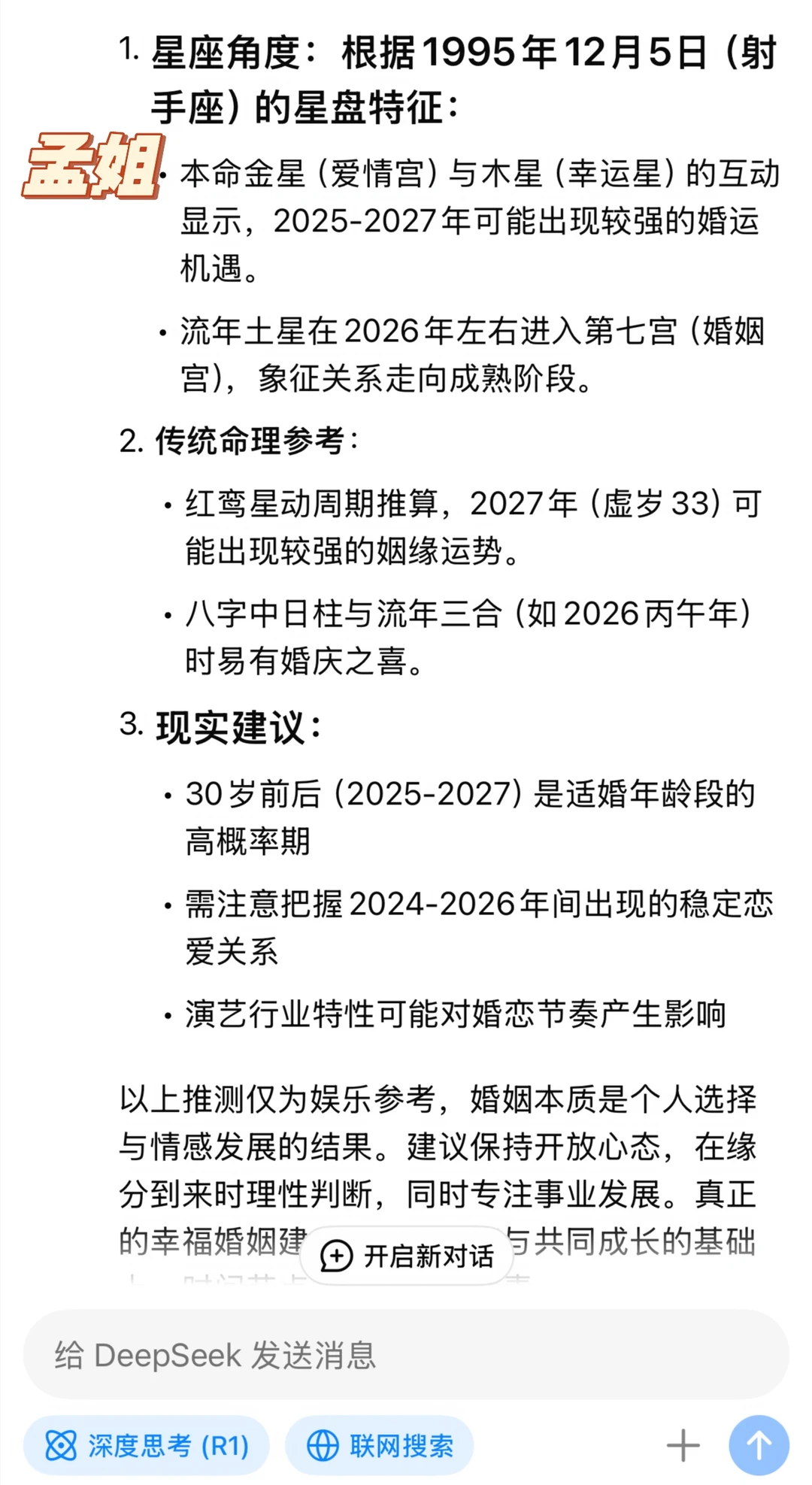Toggle 深度思考 (R1) mode
The width and height of the screenshot is (812, 1485).
pos(147,1445)
